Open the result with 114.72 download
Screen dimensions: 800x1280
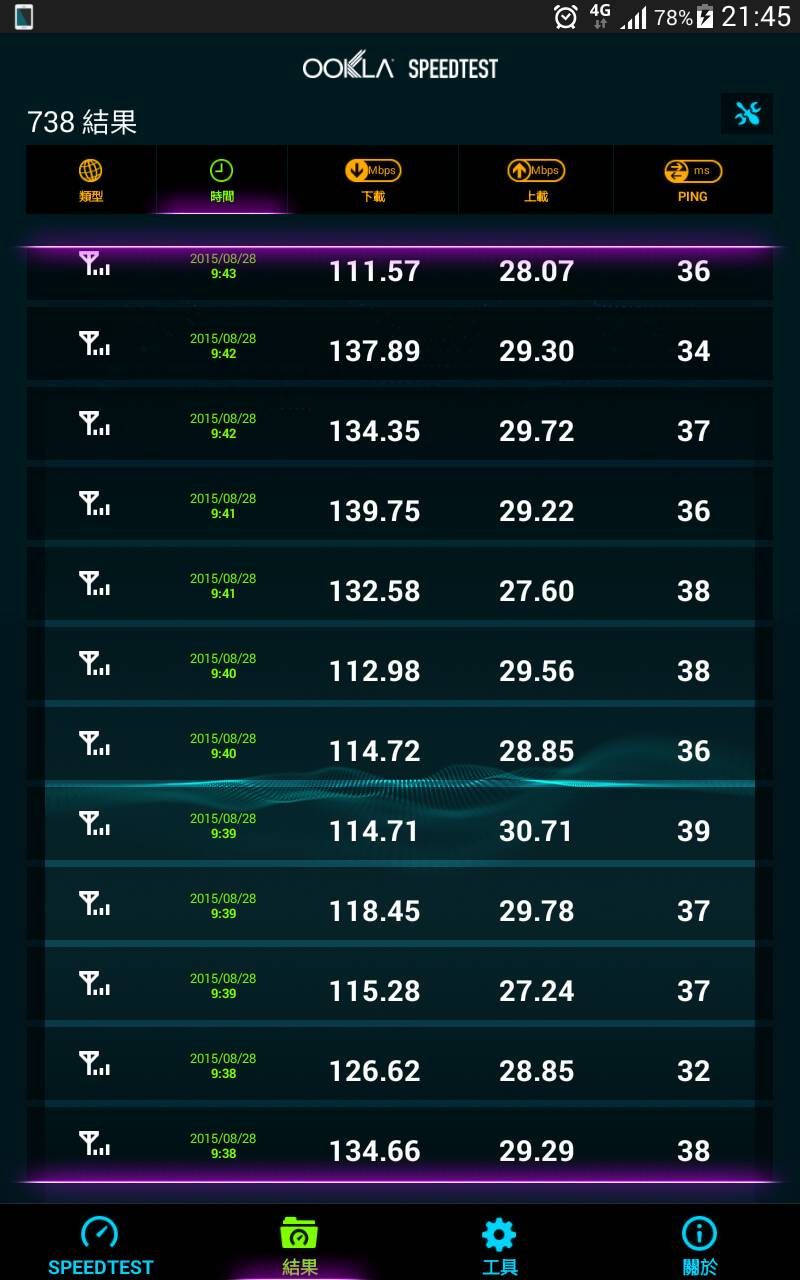pyautogui.click(x=399, y=744)
